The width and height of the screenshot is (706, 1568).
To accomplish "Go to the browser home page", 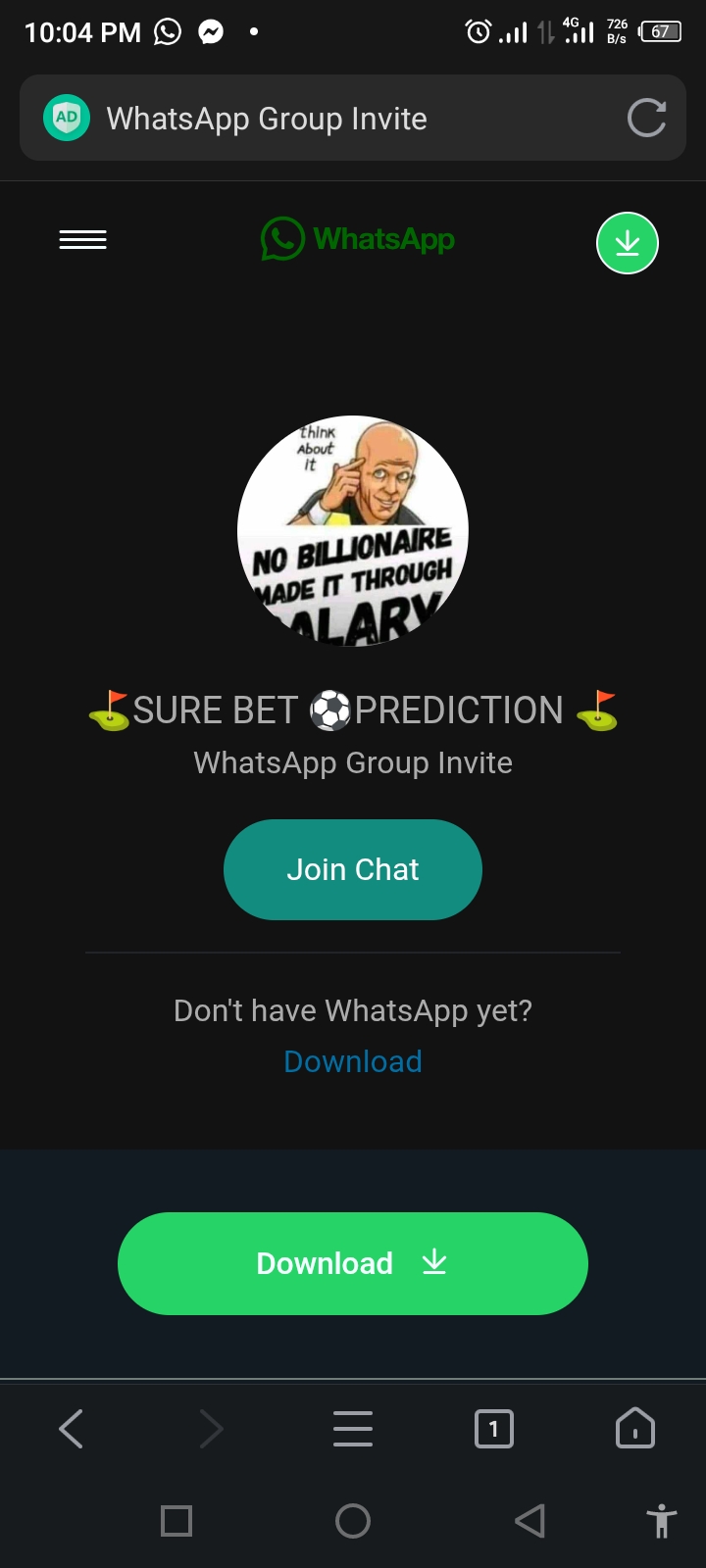I will click(x=634, y=1429).
